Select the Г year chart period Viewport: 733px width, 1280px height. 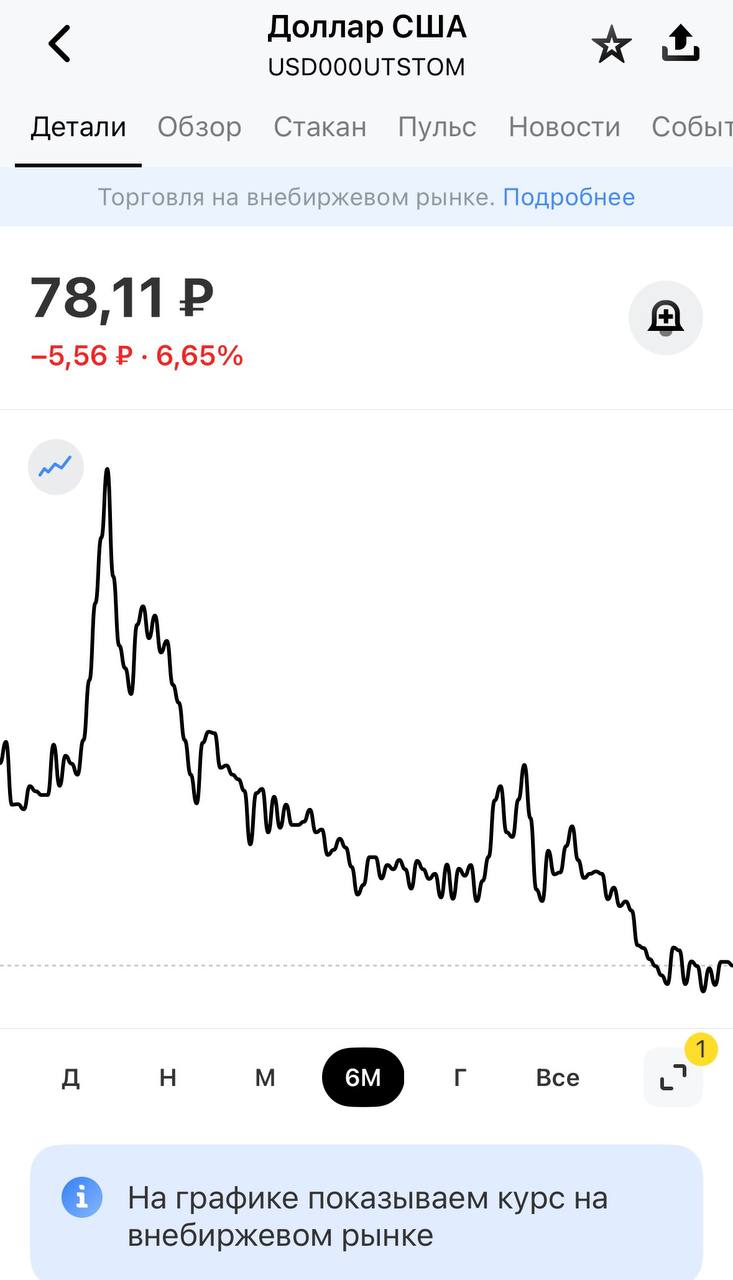pyautogui.click(x=460, y=1077)
